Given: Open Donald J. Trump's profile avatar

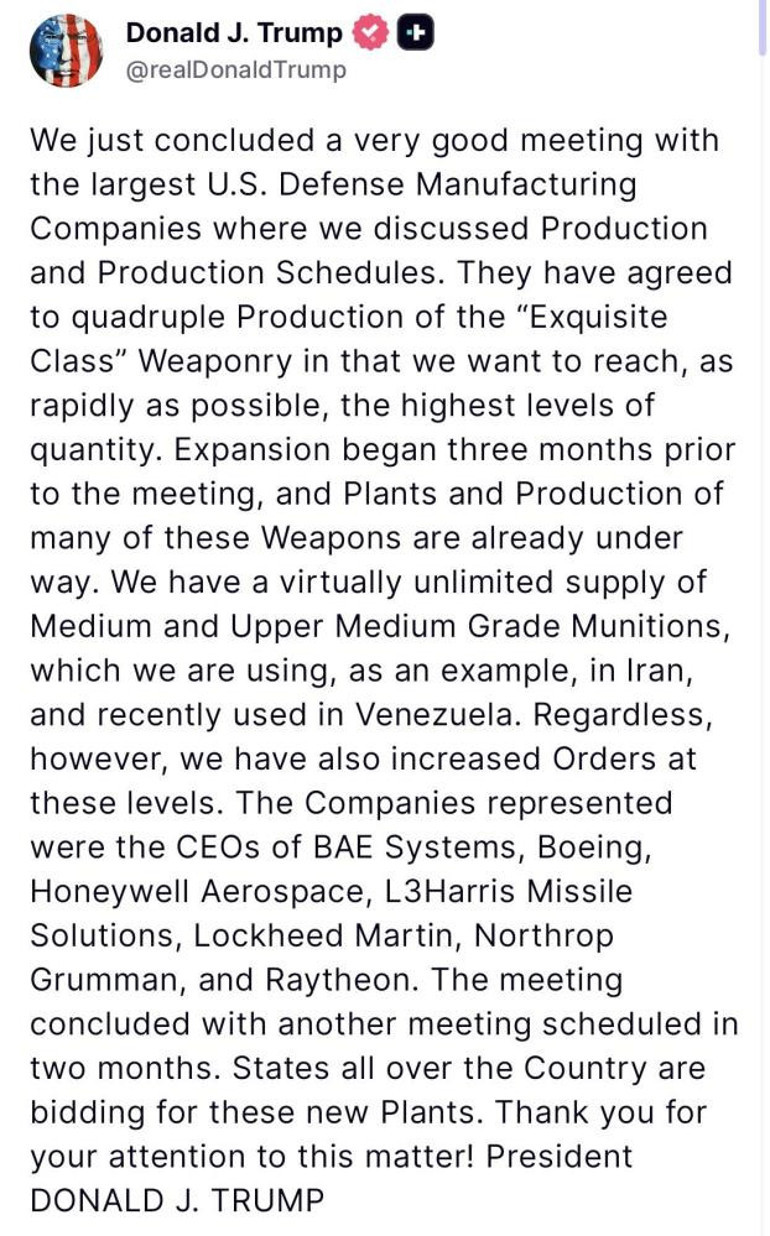Looking at the screenshot, I should tap(66, 52).
